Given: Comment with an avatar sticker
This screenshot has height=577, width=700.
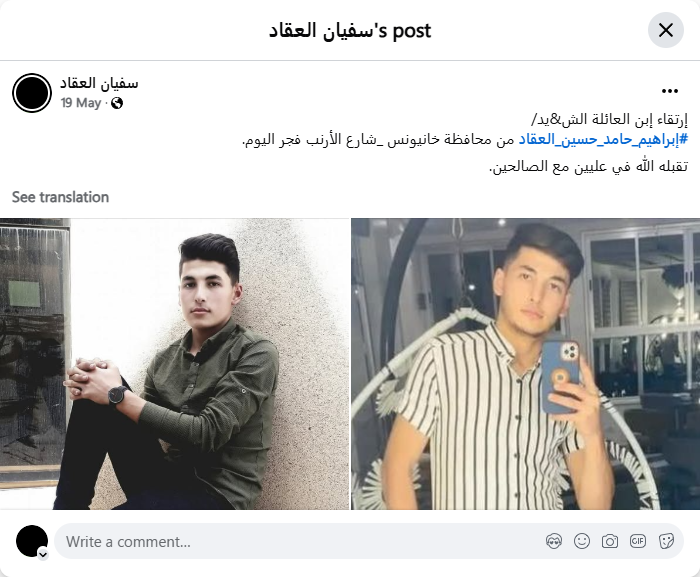Looking at the screenshot, I should click(x=554, y=542).
